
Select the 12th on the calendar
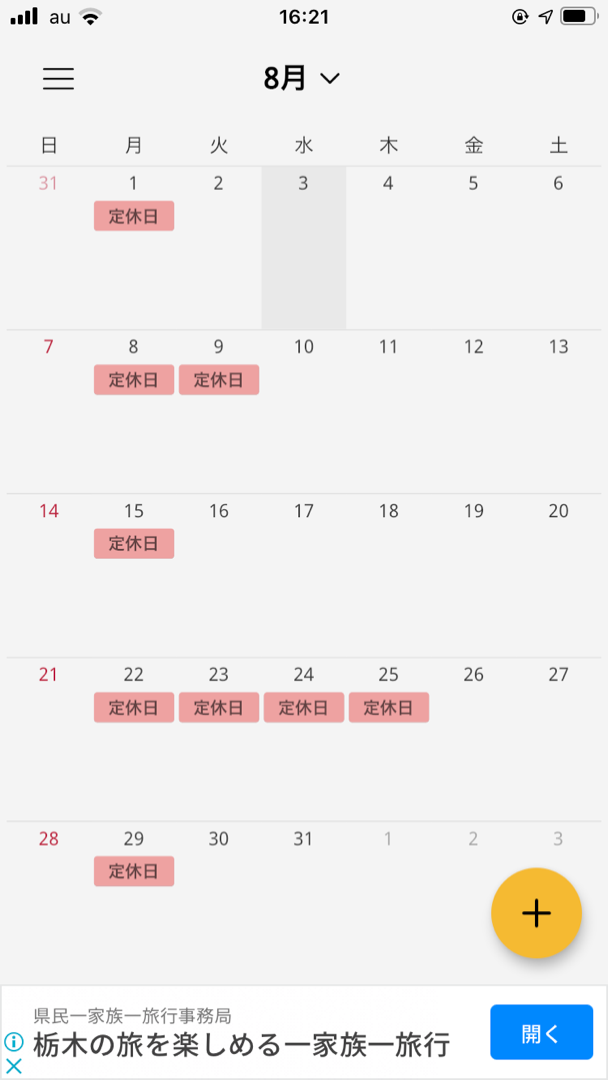click(474, 412)
